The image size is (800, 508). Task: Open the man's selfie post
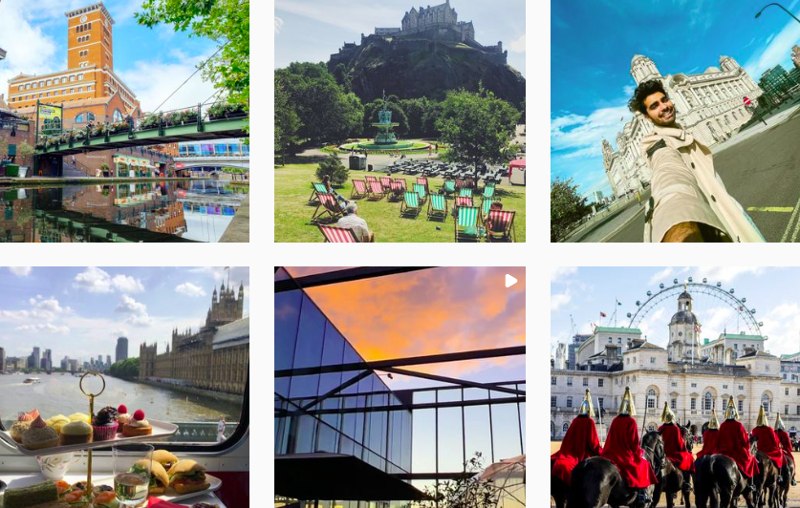(x=675, y=121)
